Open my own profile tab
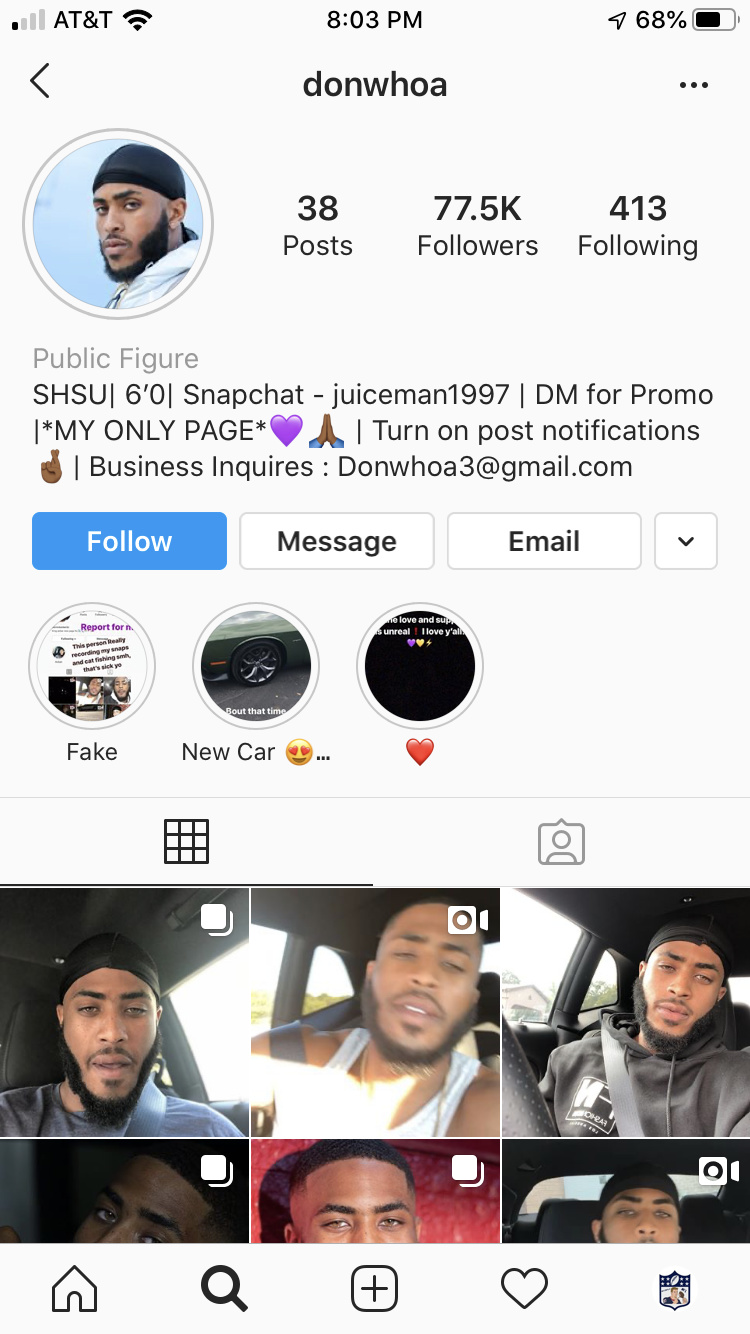This screenshot has height=1334, width=750. click(675, 1289)
